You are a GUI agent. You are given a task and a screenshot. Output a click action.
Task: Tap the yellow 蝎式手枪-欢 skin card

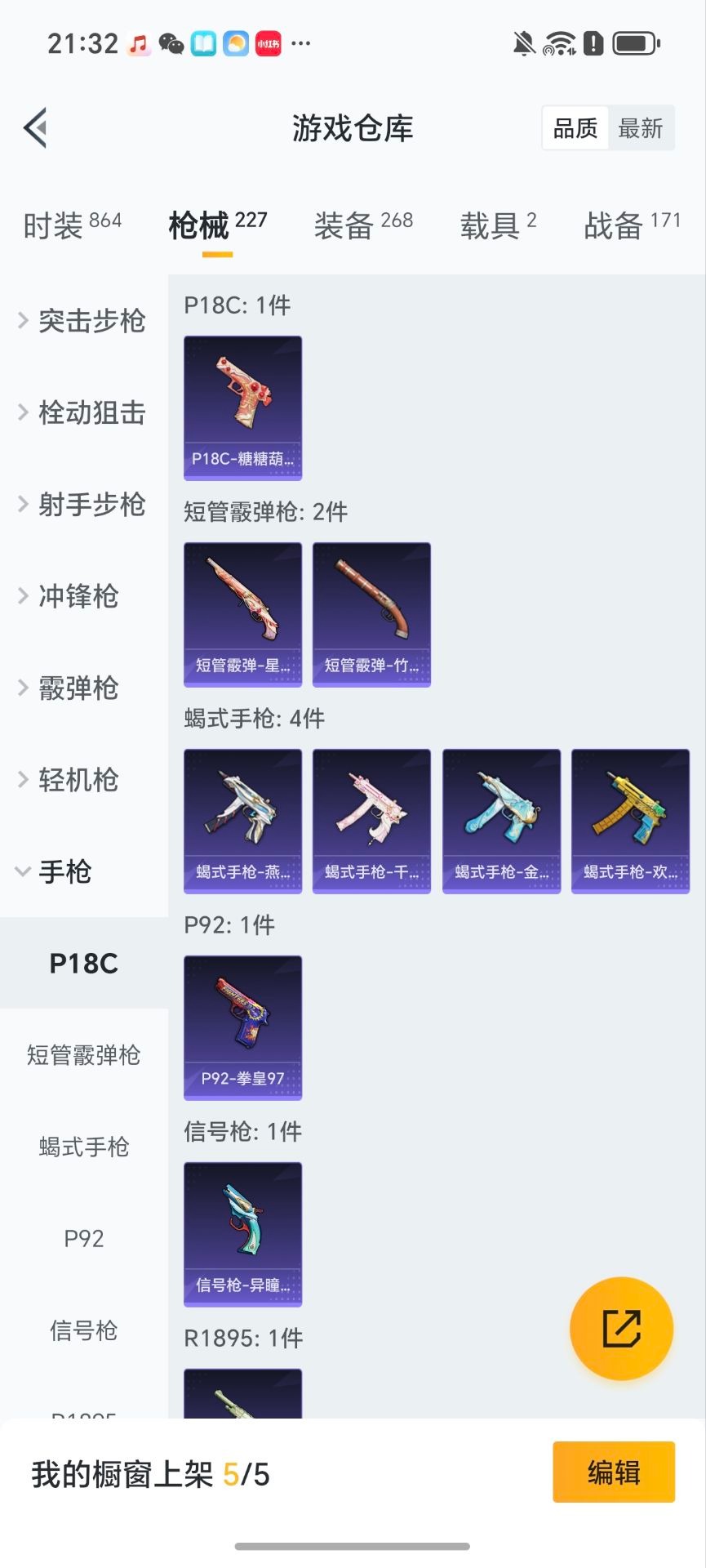tap(630, 819)
